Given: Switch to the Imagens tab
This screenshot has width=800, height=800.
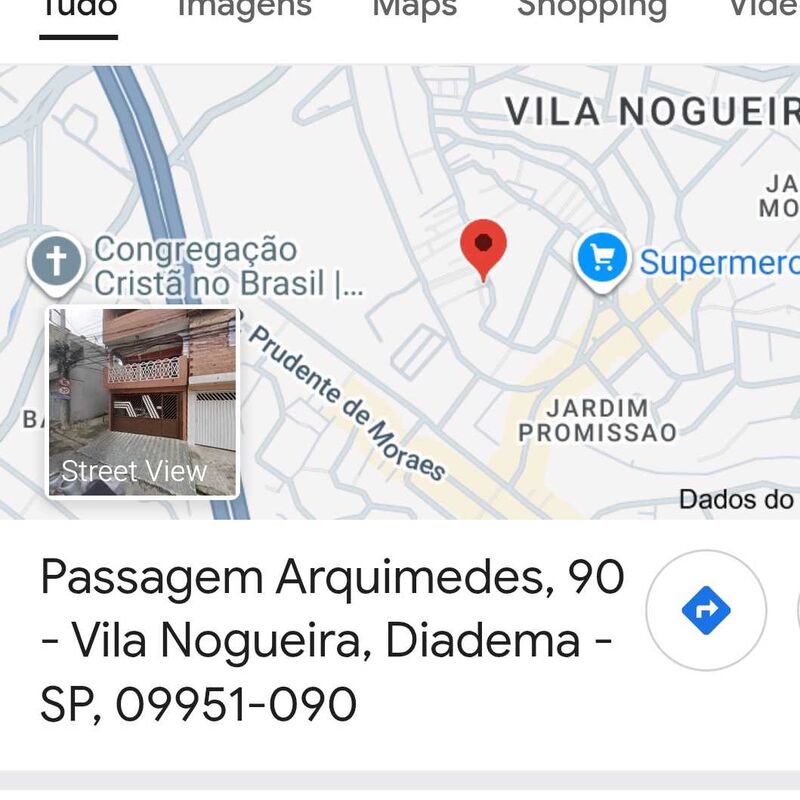Looking at the screenshot, I should [x=244, y=10].
